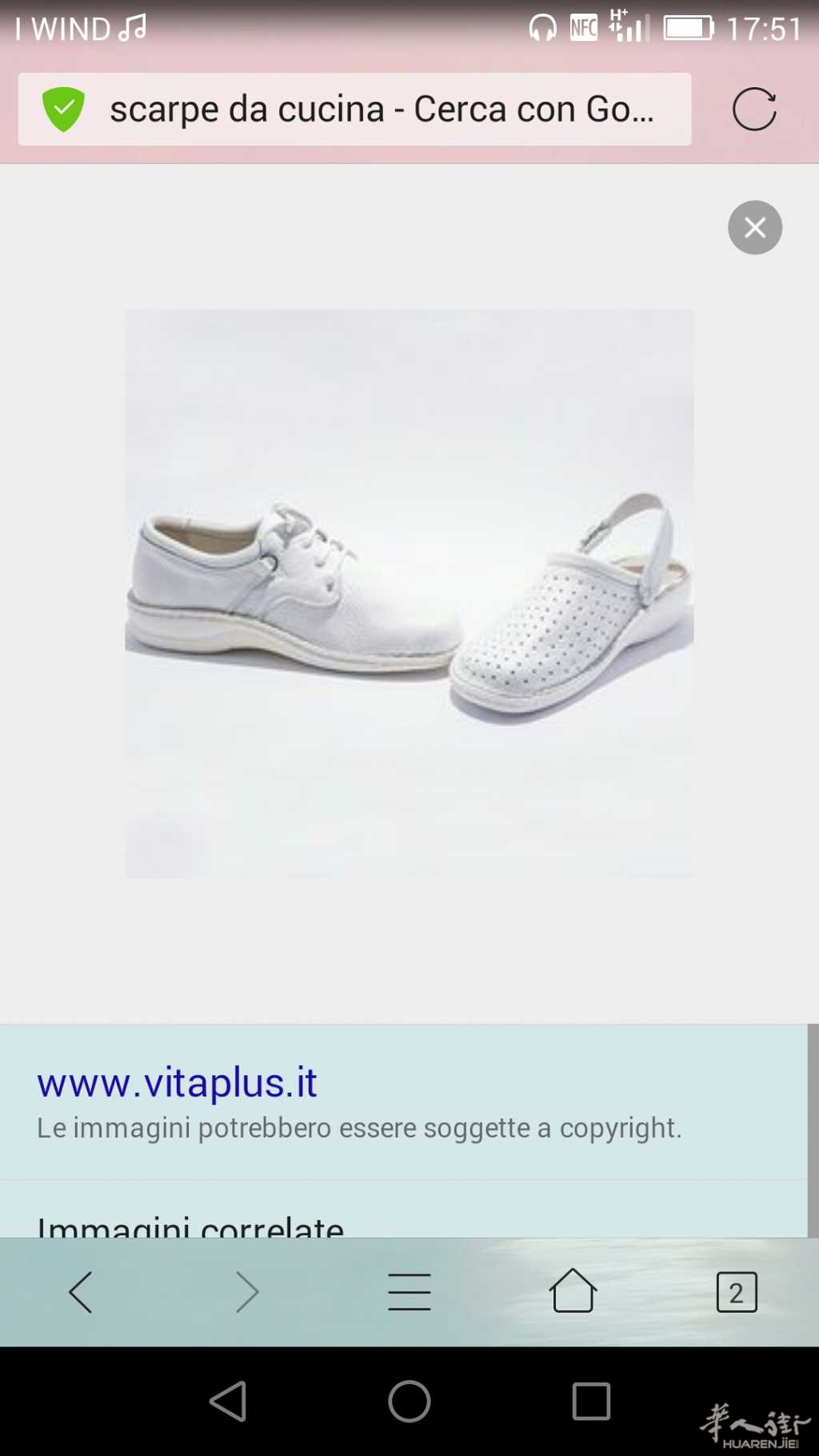Tap the address bar showing scarpe da cucina
Screen dimensions: 819x1456
tap(381, 110)
